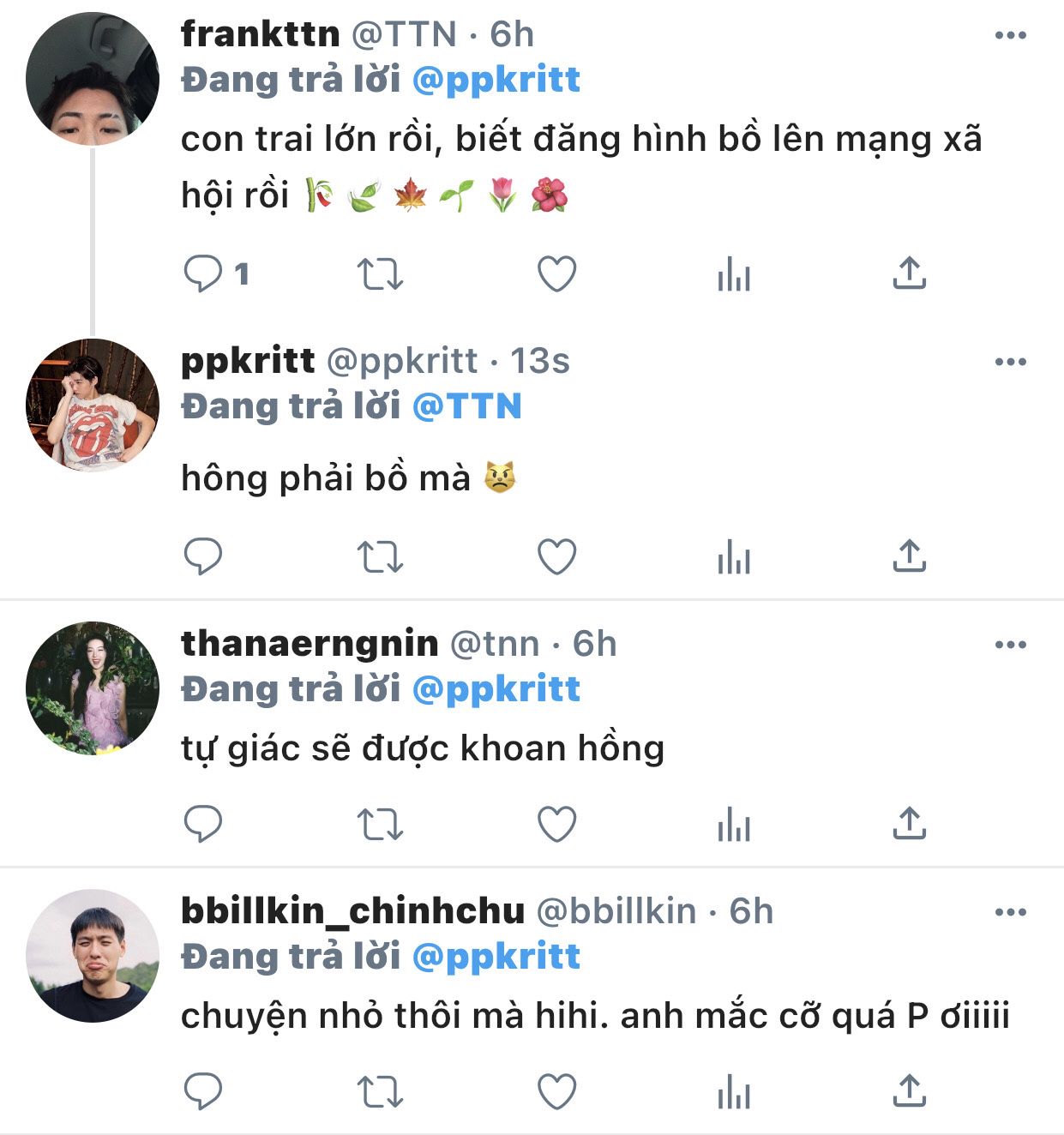The height and width of the screenshot is (1135, 1064).
Task: View analytics for ppkritt's reply
Action: click(734, 557)
